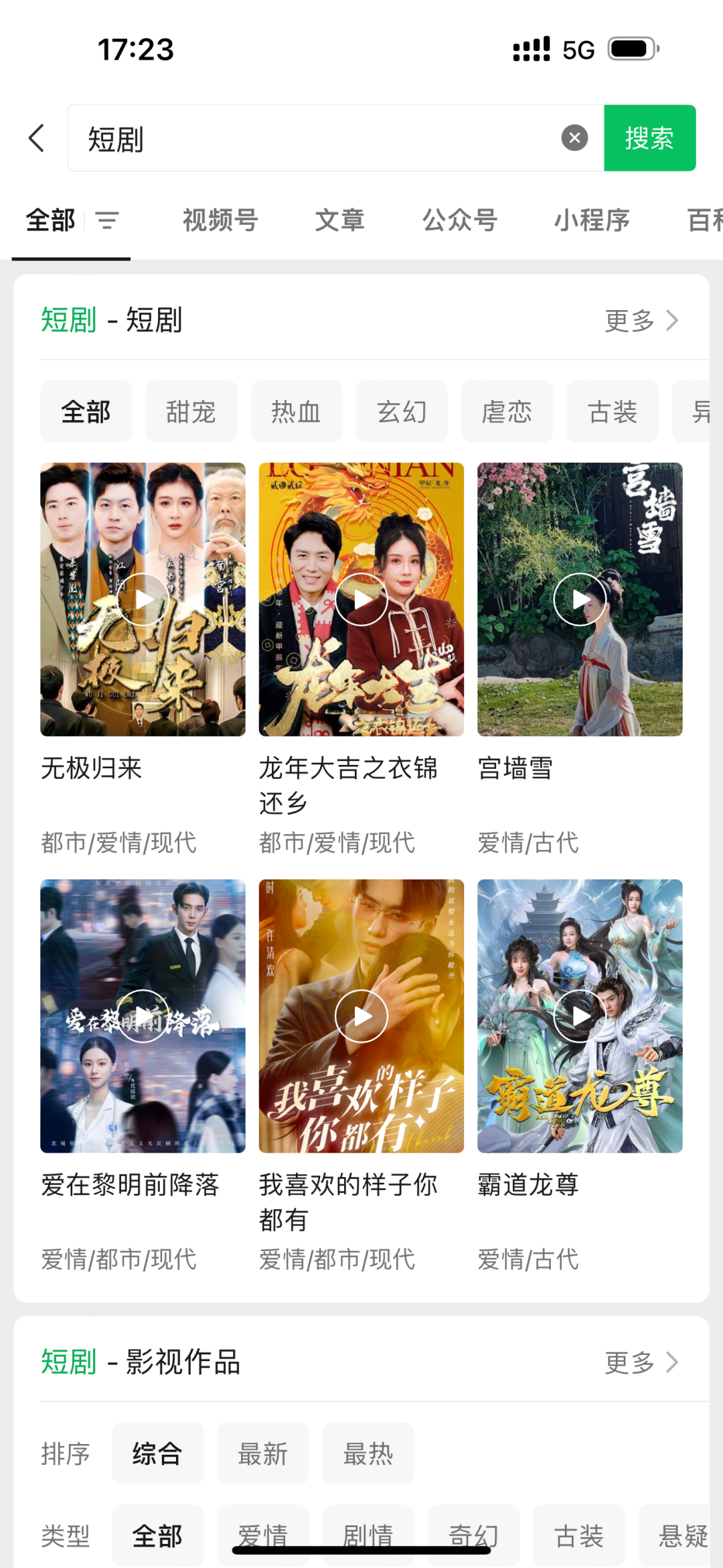
Task: Tap the back arrow to exit search
Action: [x=37, y=137]
